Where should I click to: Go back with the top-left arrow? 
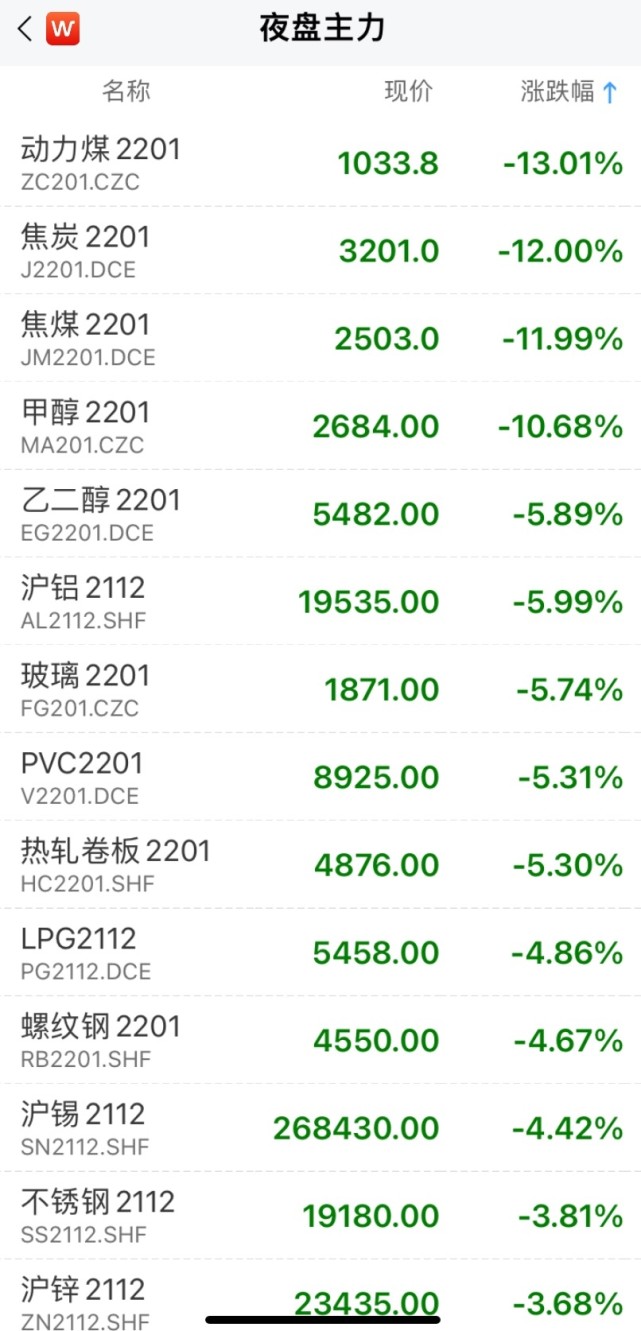pyautogui.click(x=25, y=29)
